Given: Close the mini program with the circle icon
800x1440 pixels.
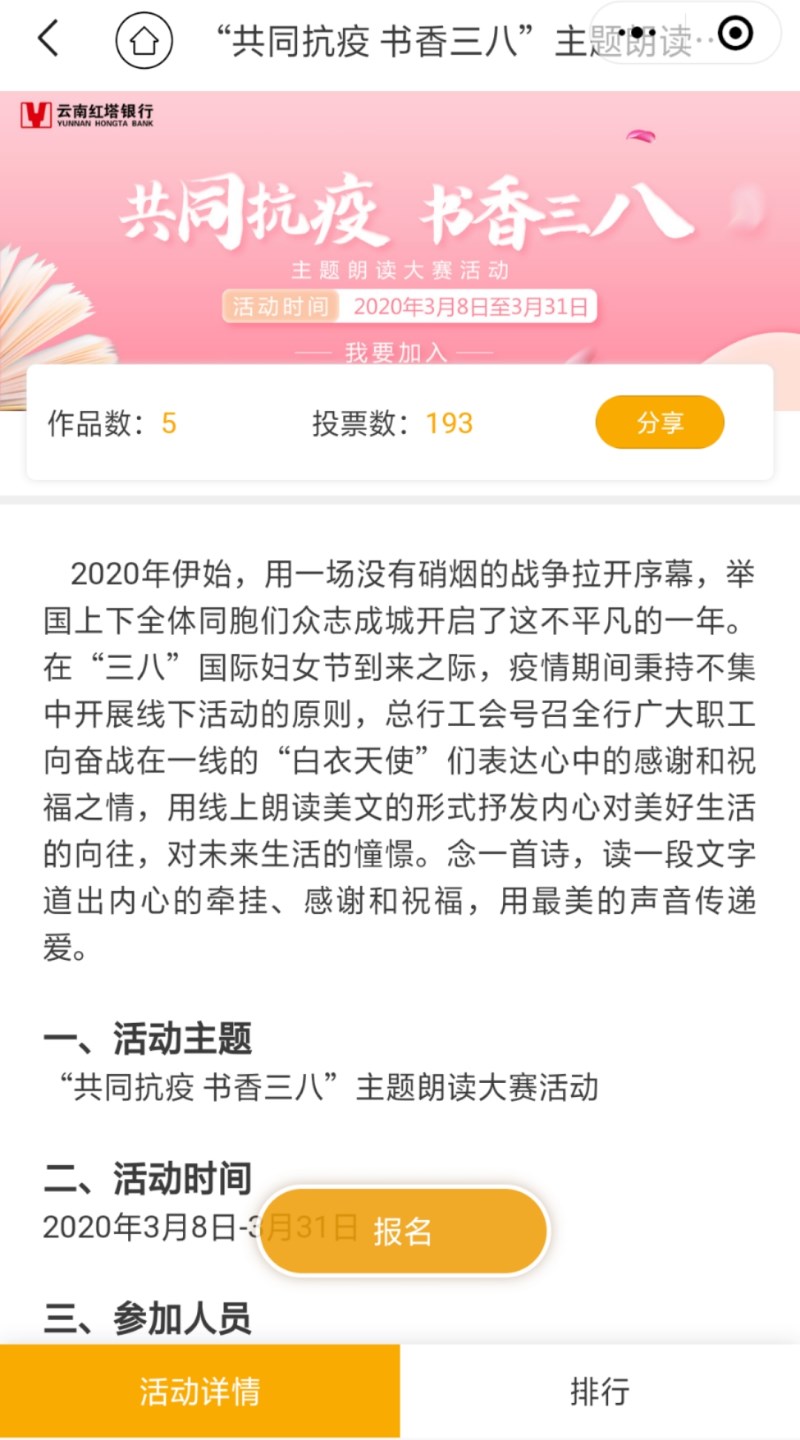Looking at the screenshot, I should coord(735,34).
